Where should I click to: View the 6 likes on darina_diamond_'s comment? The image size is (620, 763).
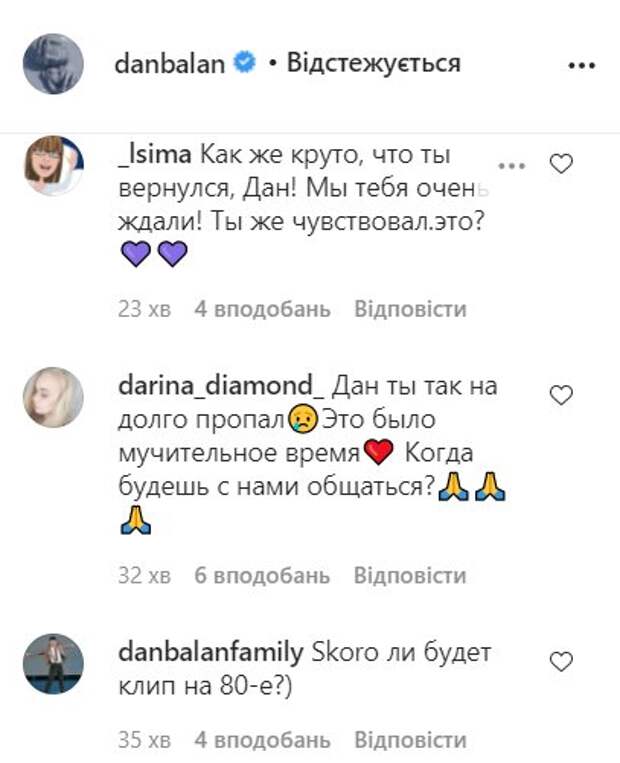click(262, 576)
